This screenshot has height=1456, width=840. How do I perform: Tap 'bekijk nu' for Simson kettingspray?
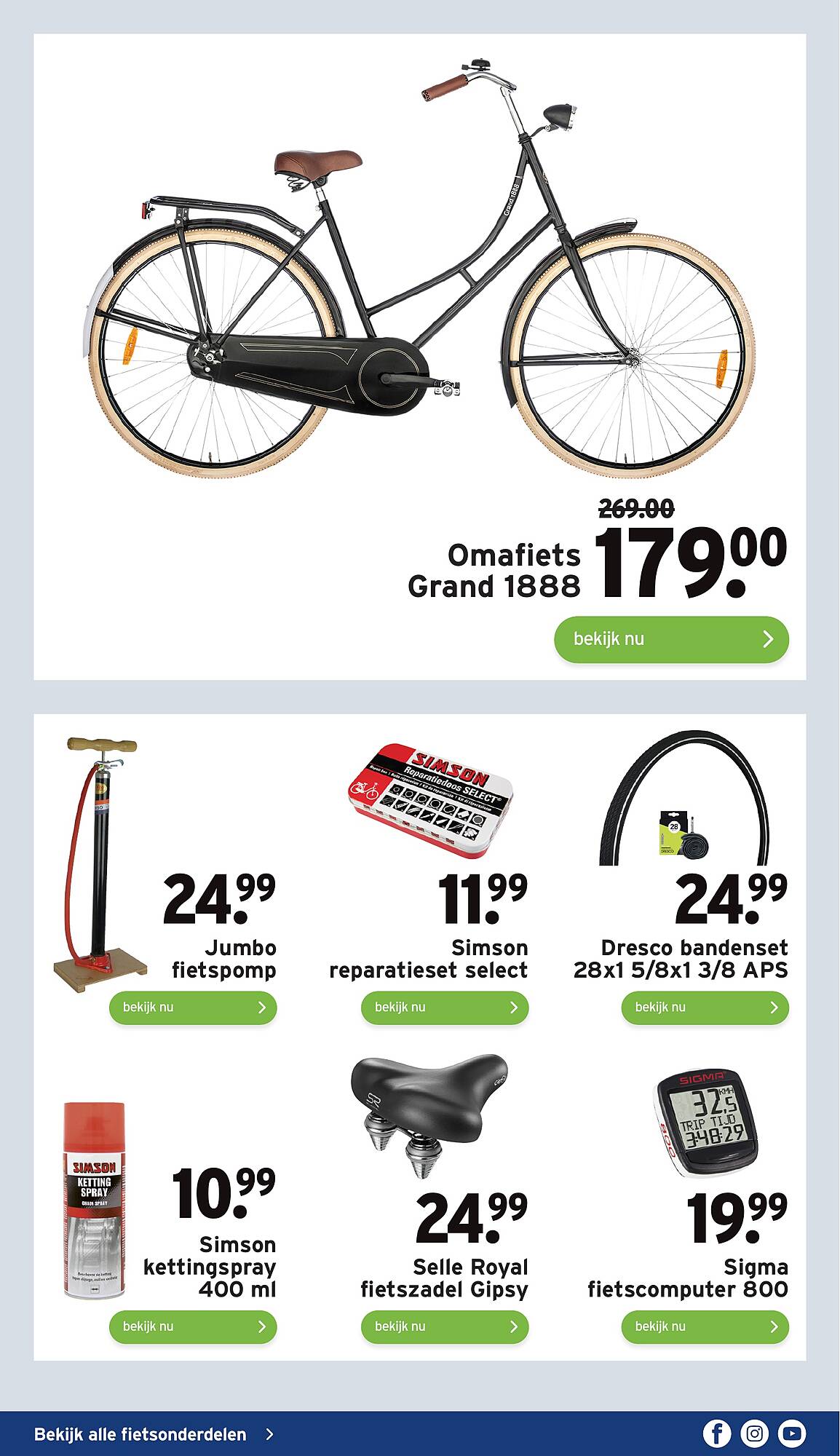pos(193,1326)
